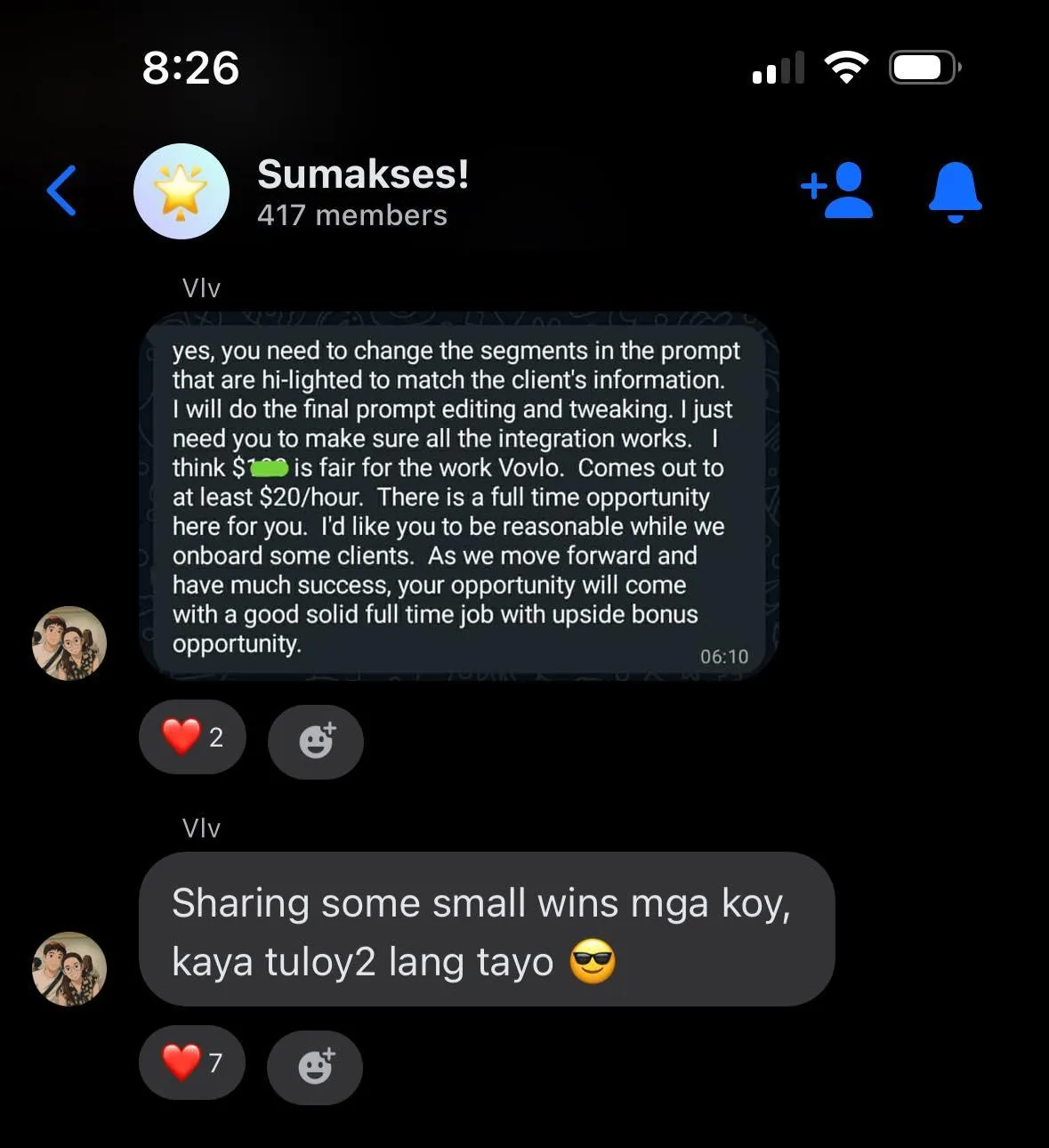Tap the heart reaction with 2 likes
The image size is (1049, 1148).
(x=192, y=738)
